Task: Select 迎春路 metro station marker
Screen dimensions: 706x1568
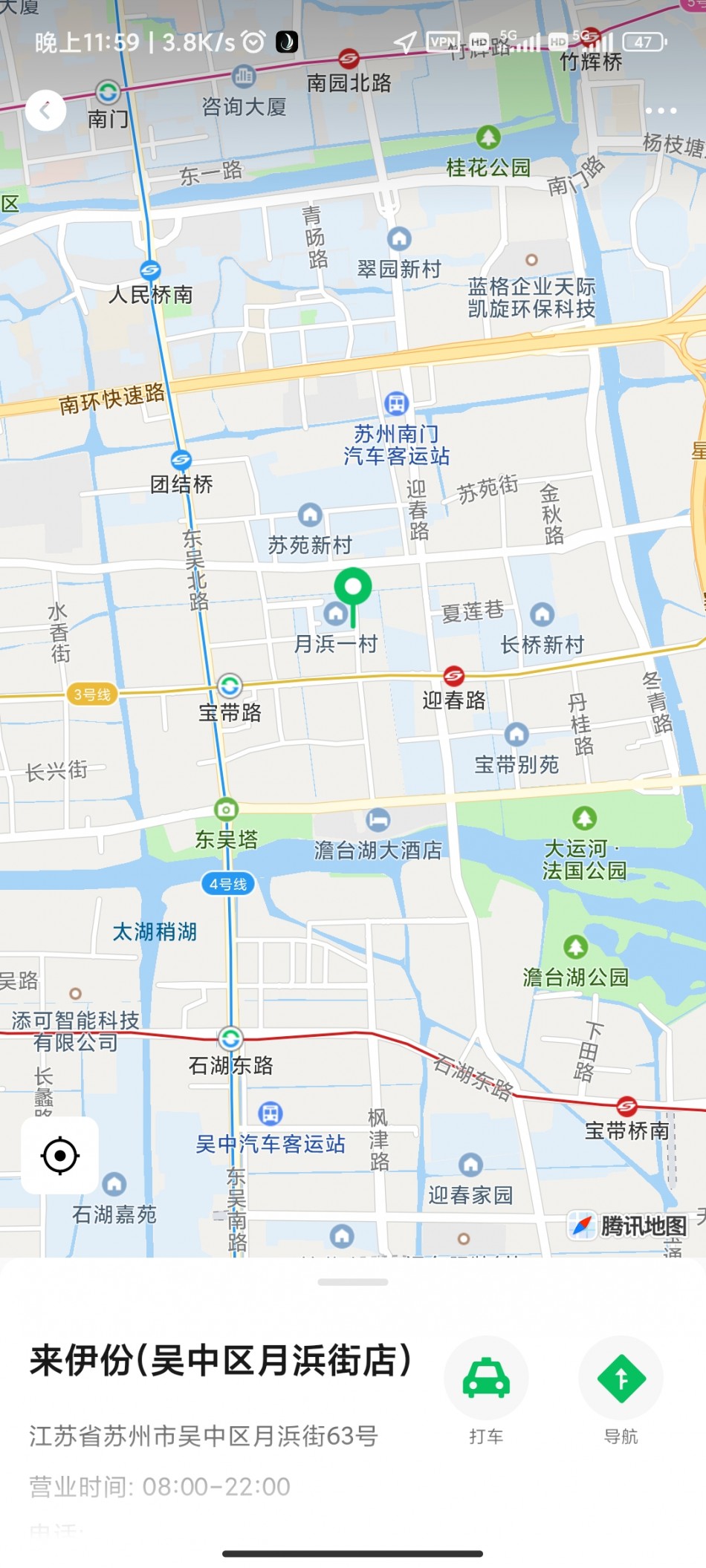Action: 454,675
